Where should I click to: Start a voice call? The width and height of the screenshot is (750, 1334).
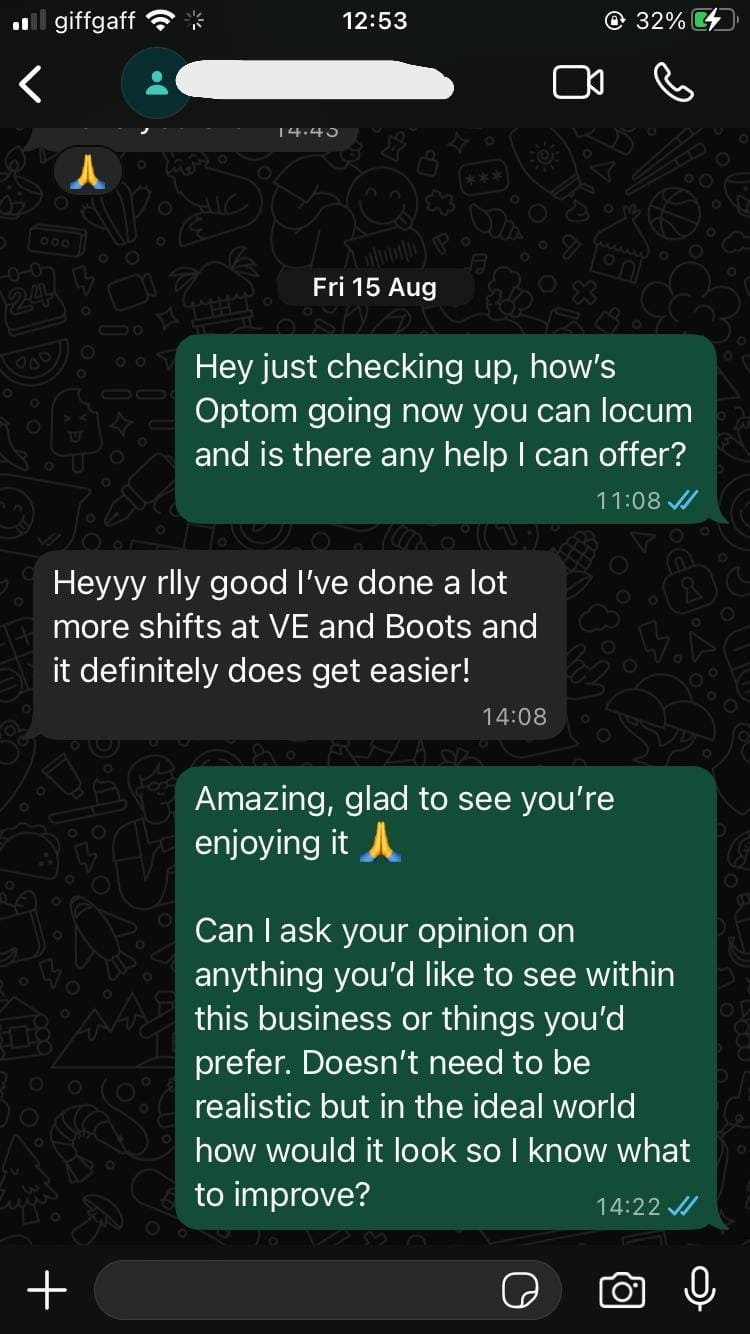point(673,83)
